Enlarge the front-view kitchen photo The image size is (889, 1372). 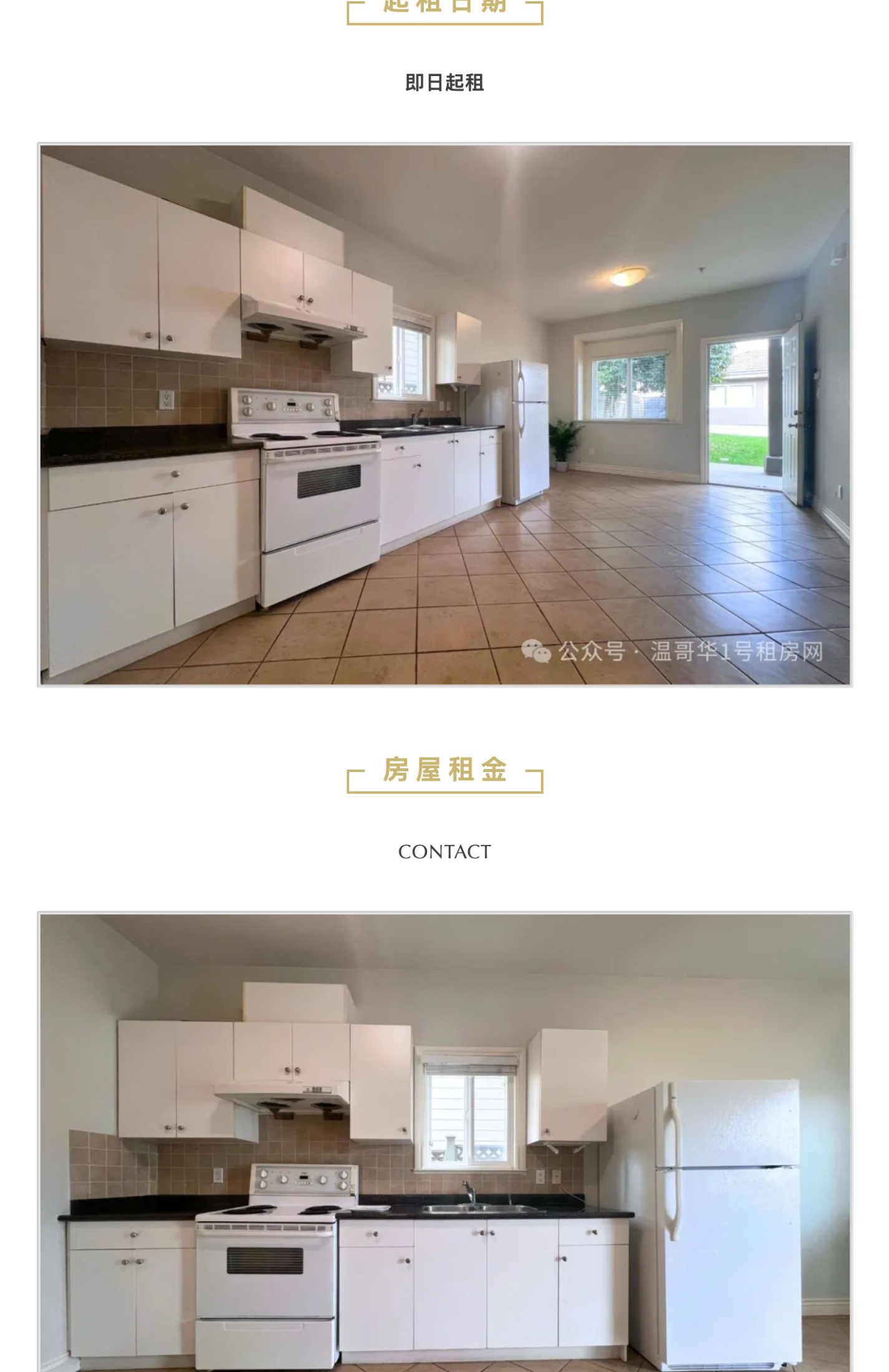click(444, 1141)
